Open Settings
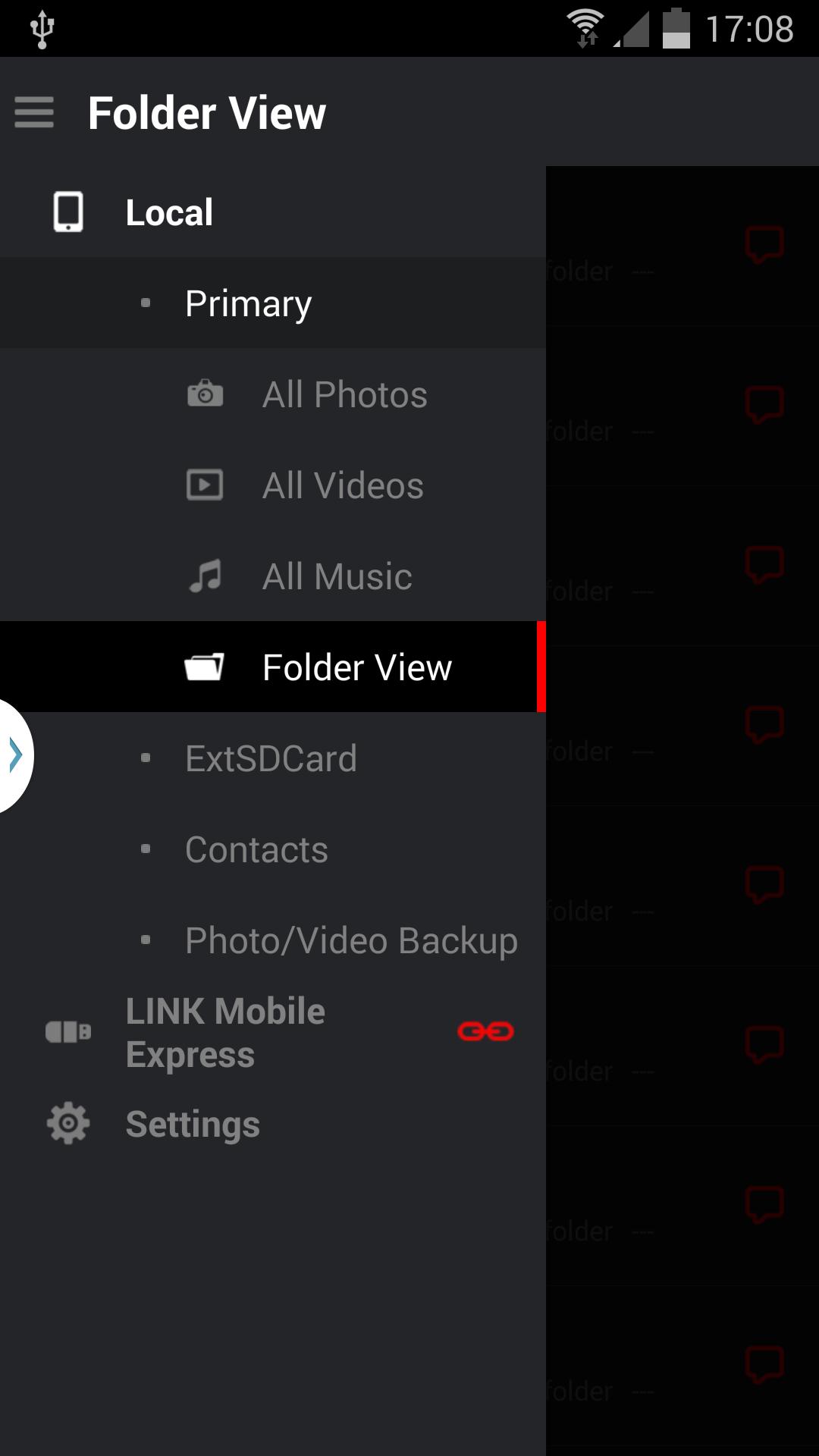The image size is (819, 1456). (193, 1124)
